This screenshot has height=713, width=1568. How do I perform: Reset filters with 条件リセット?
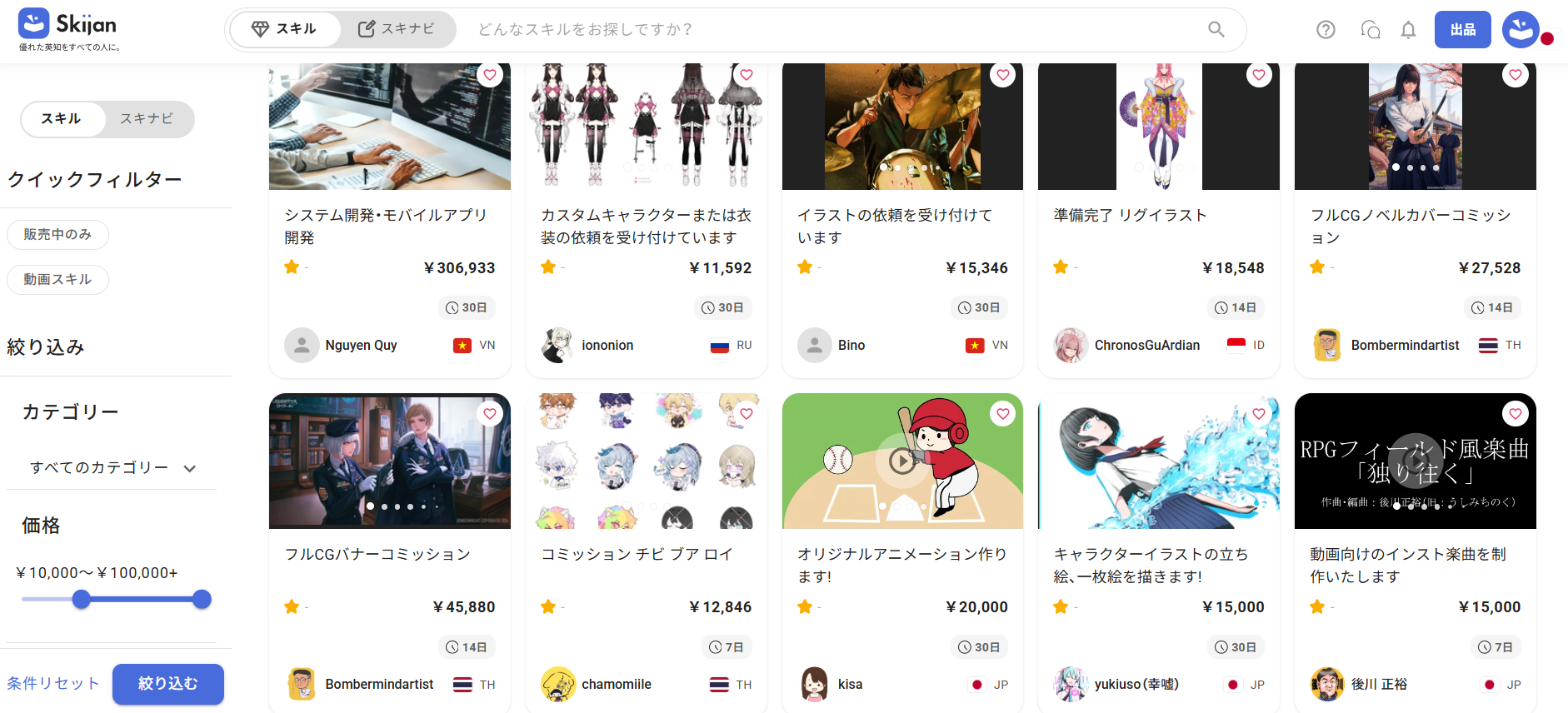tap(53, 684)
